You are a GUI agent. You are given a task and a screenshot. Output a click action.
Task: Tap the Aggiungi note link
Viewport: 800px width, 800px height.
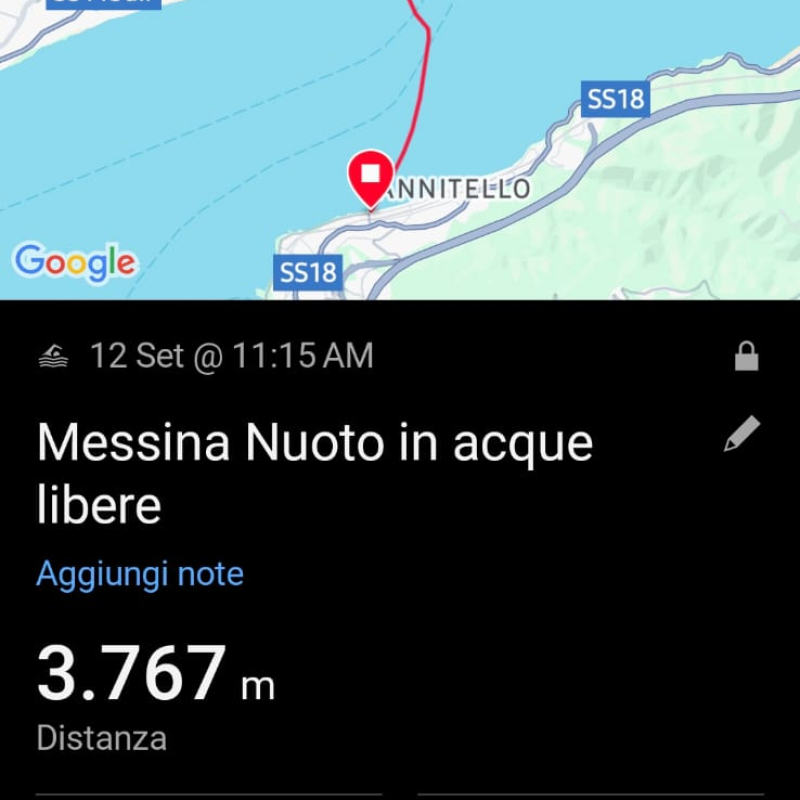(x=140, y=574)
